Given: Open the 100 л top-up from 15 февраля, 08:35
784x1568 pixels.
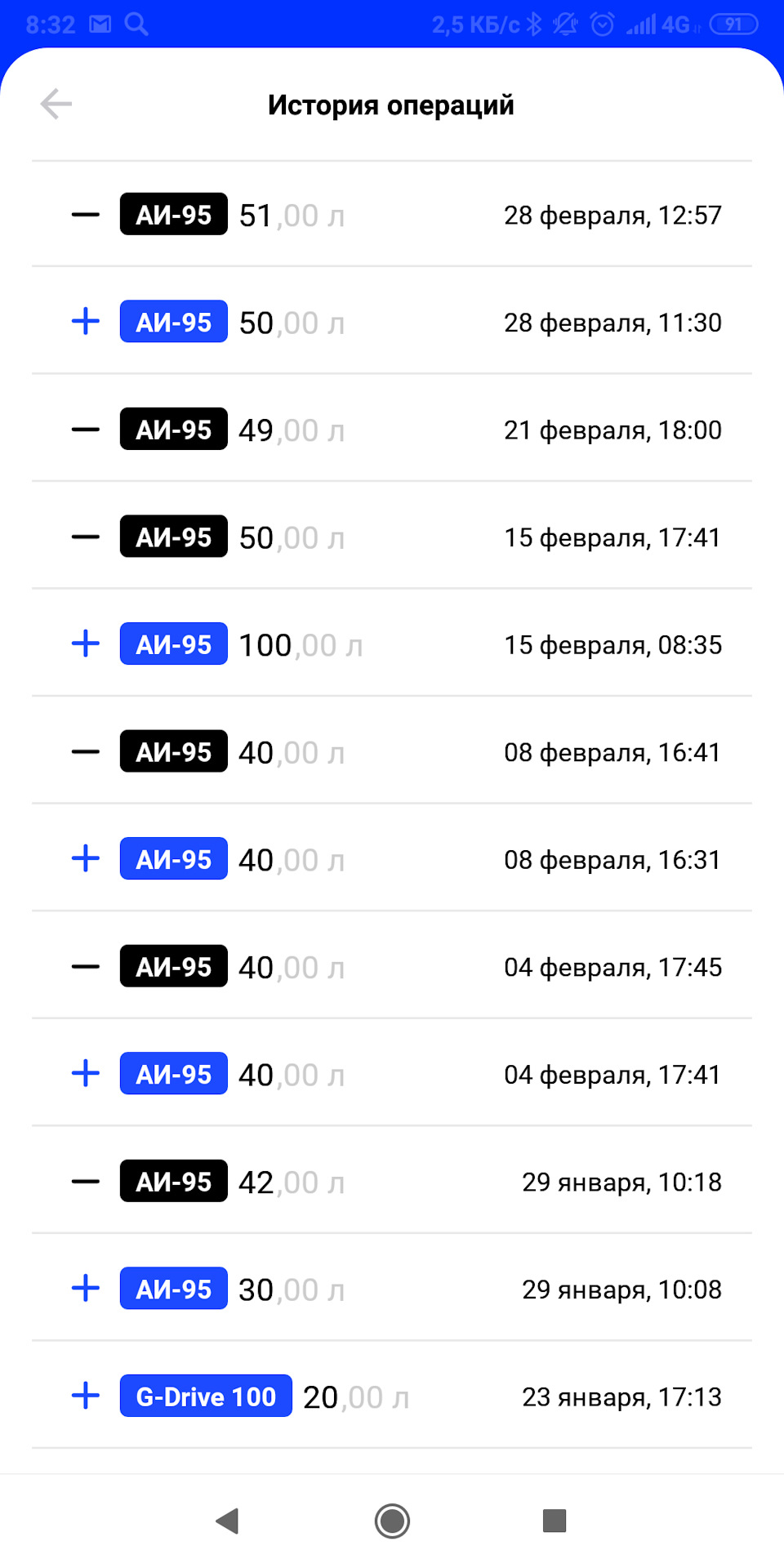Looking at the screenshot, I should (x=392, y=644).
